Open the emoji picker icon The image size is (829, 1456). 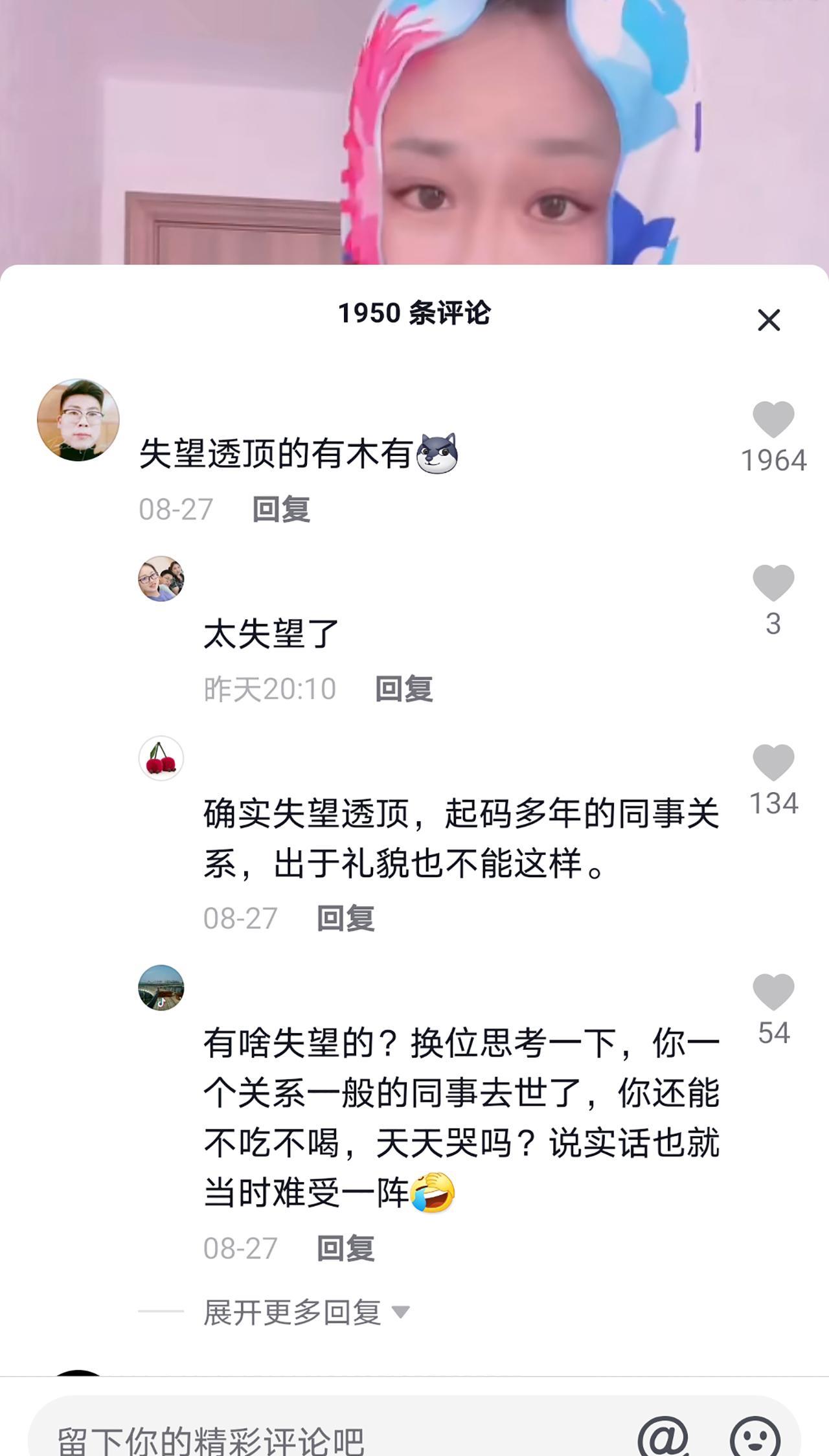755,1437
